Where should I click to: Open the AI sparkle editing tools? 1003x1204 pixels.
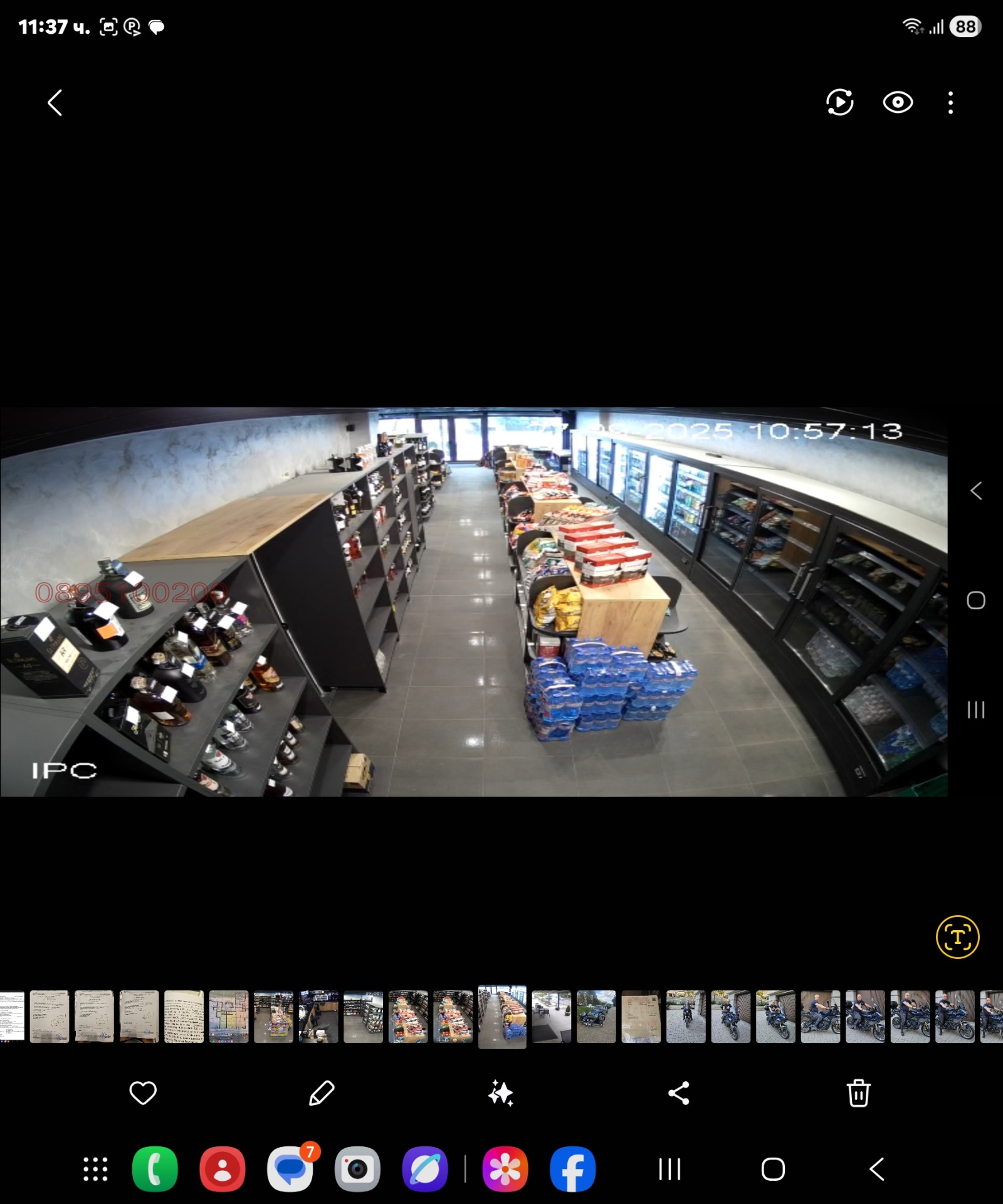click(501, 1093)
